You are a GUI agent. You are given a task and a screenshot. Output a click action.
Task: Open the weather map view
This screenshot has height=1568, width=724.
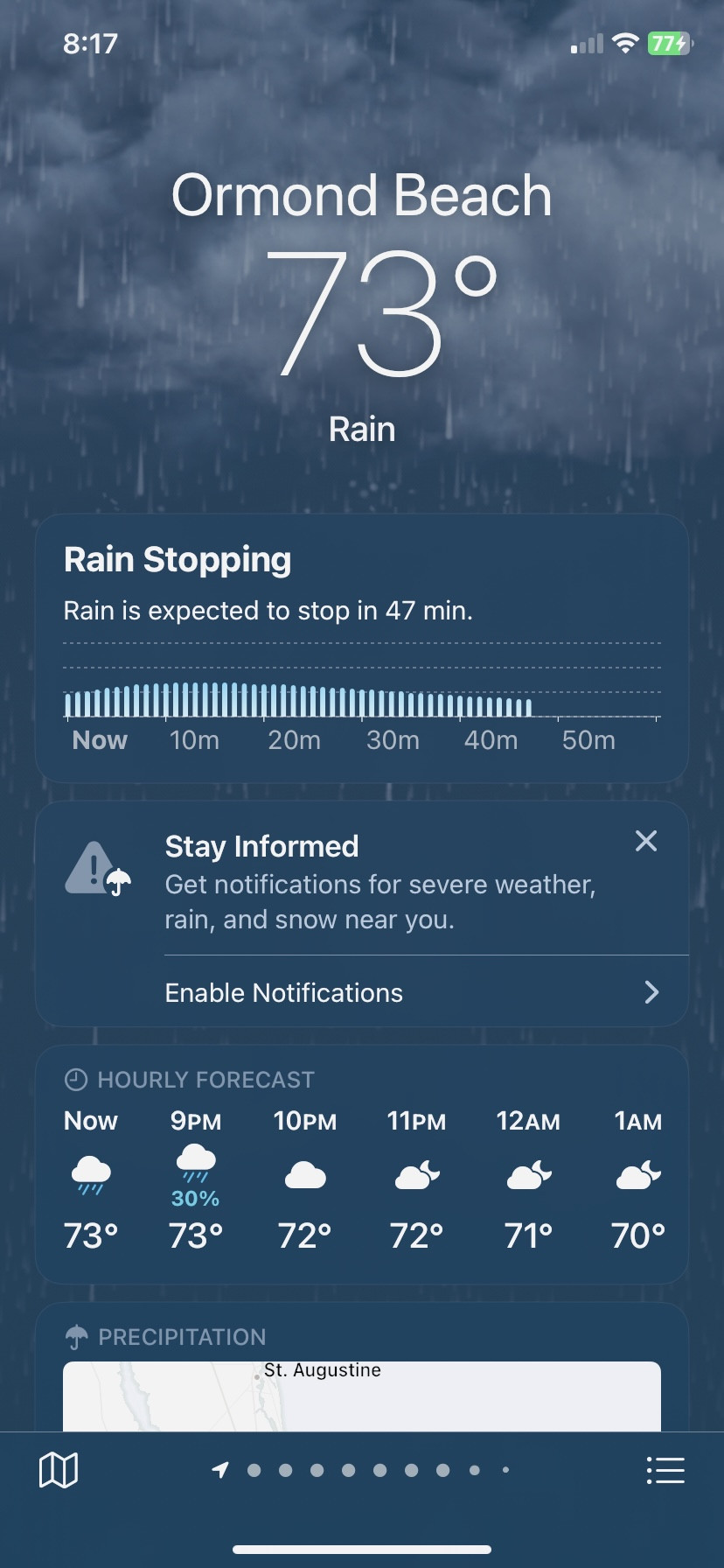click(x=59, y=1470)
